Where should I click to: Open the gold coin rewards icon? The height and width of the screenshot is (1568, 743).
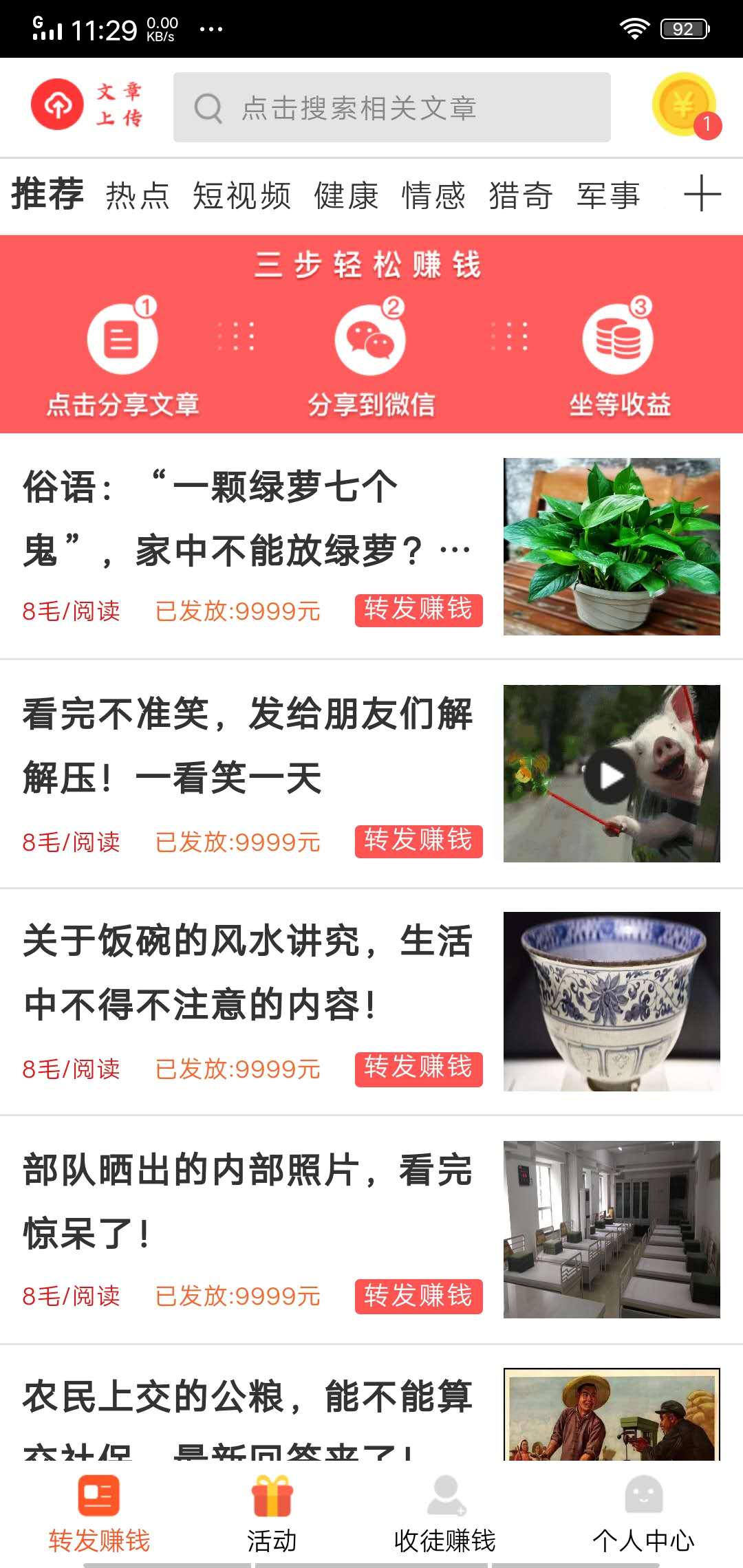pos(681,108)
